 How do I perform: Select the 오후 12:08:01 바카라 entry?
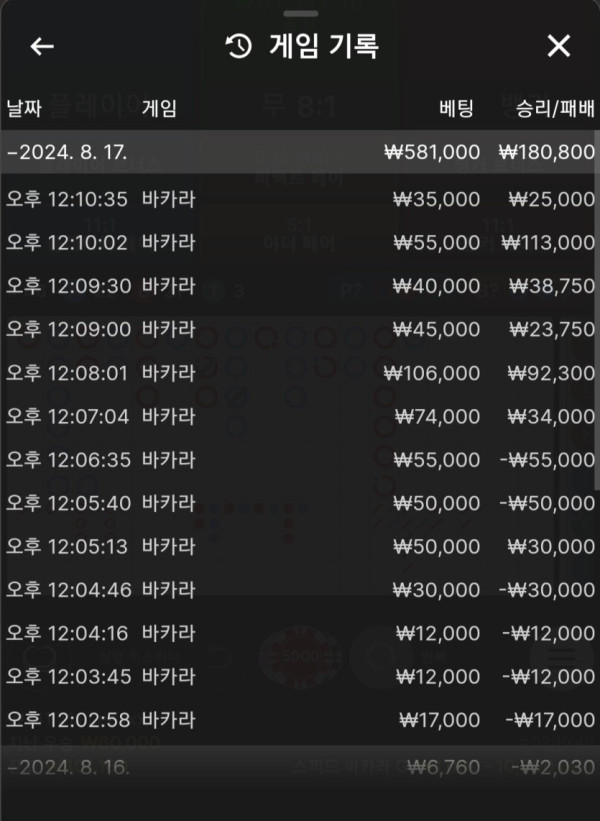pyautogui.click(x=300, y=372)
